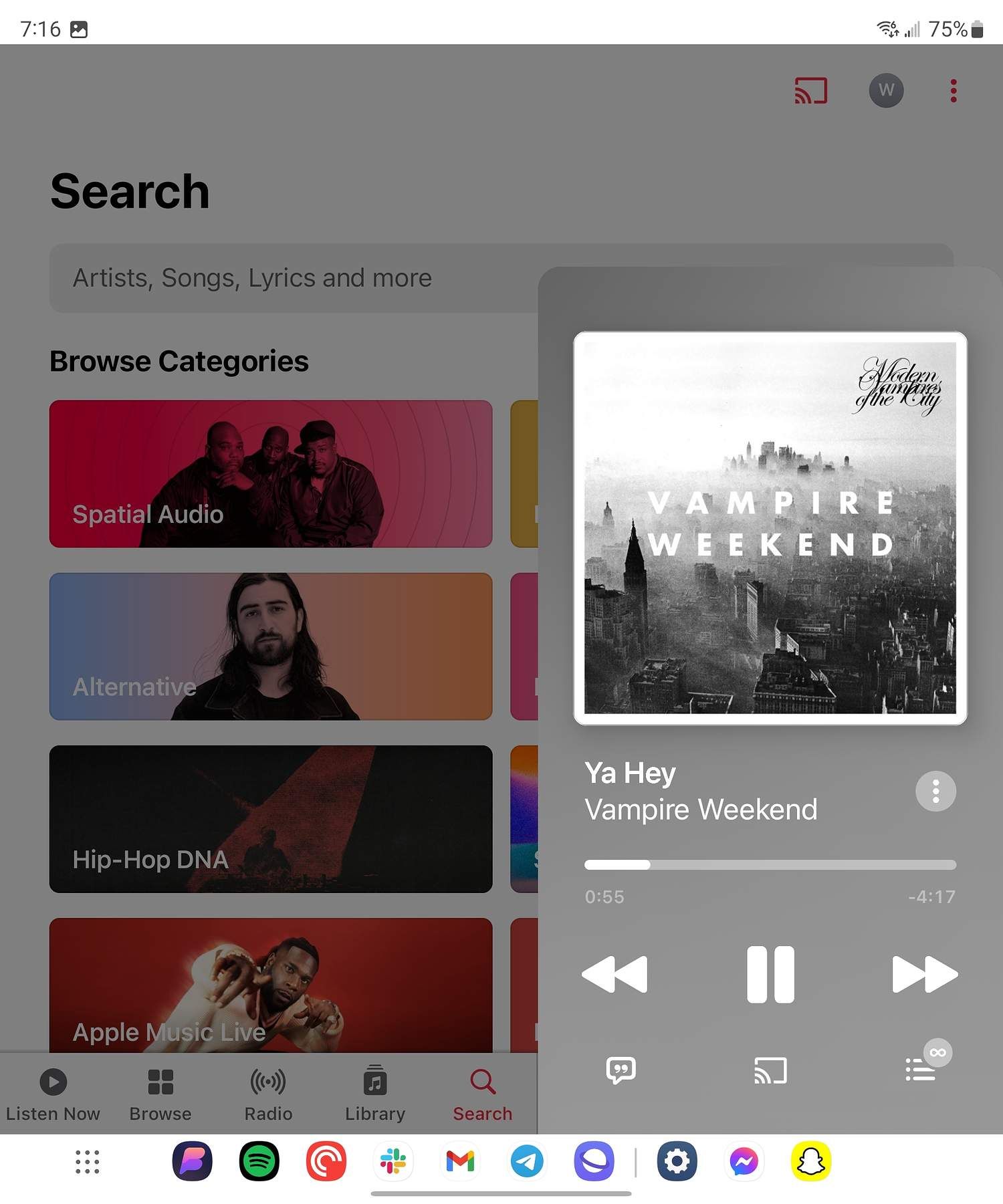Open the profile avatar W

886,90
